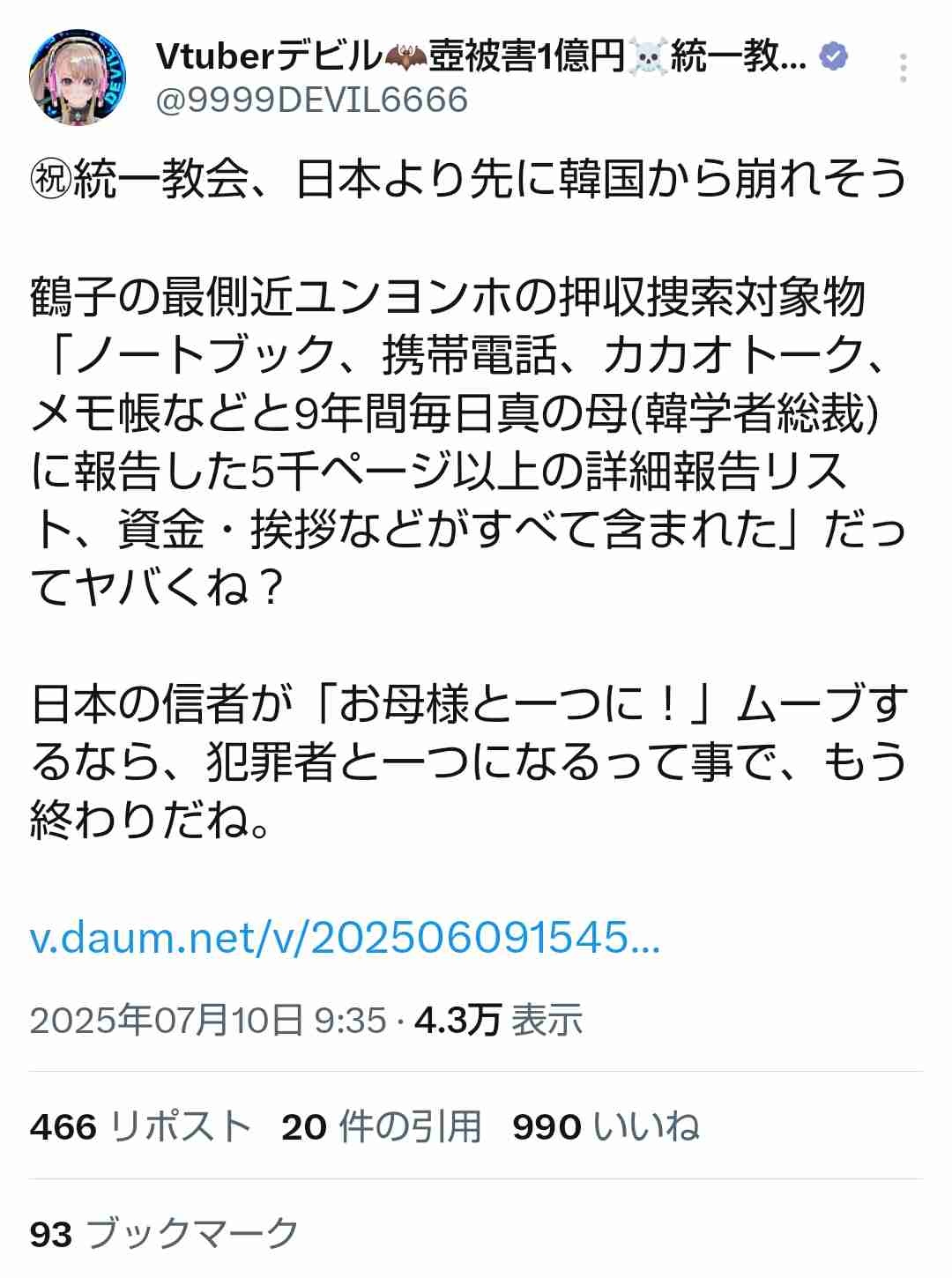View the 20 quote posts

381,1126
